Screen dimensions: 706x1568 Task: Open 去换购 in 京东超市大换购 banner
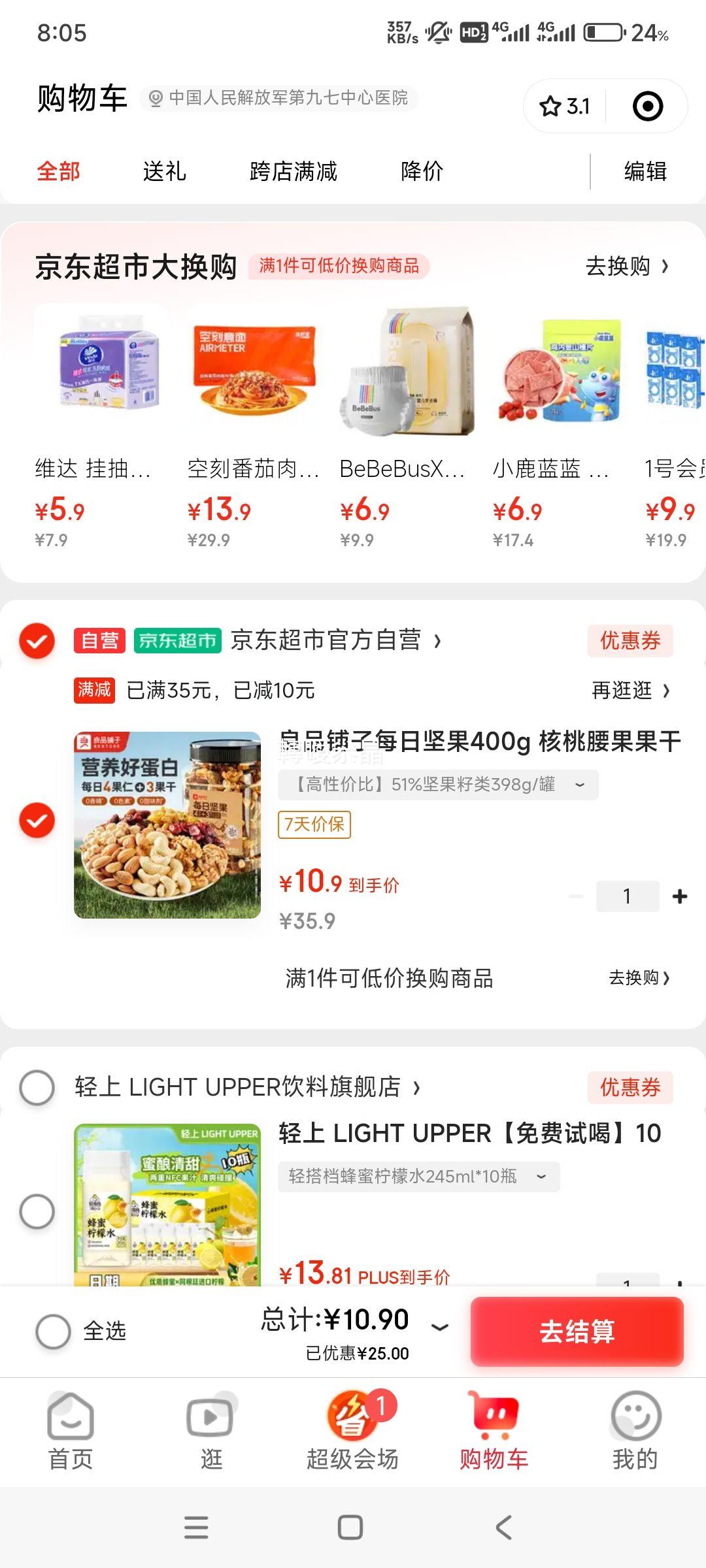627,266
